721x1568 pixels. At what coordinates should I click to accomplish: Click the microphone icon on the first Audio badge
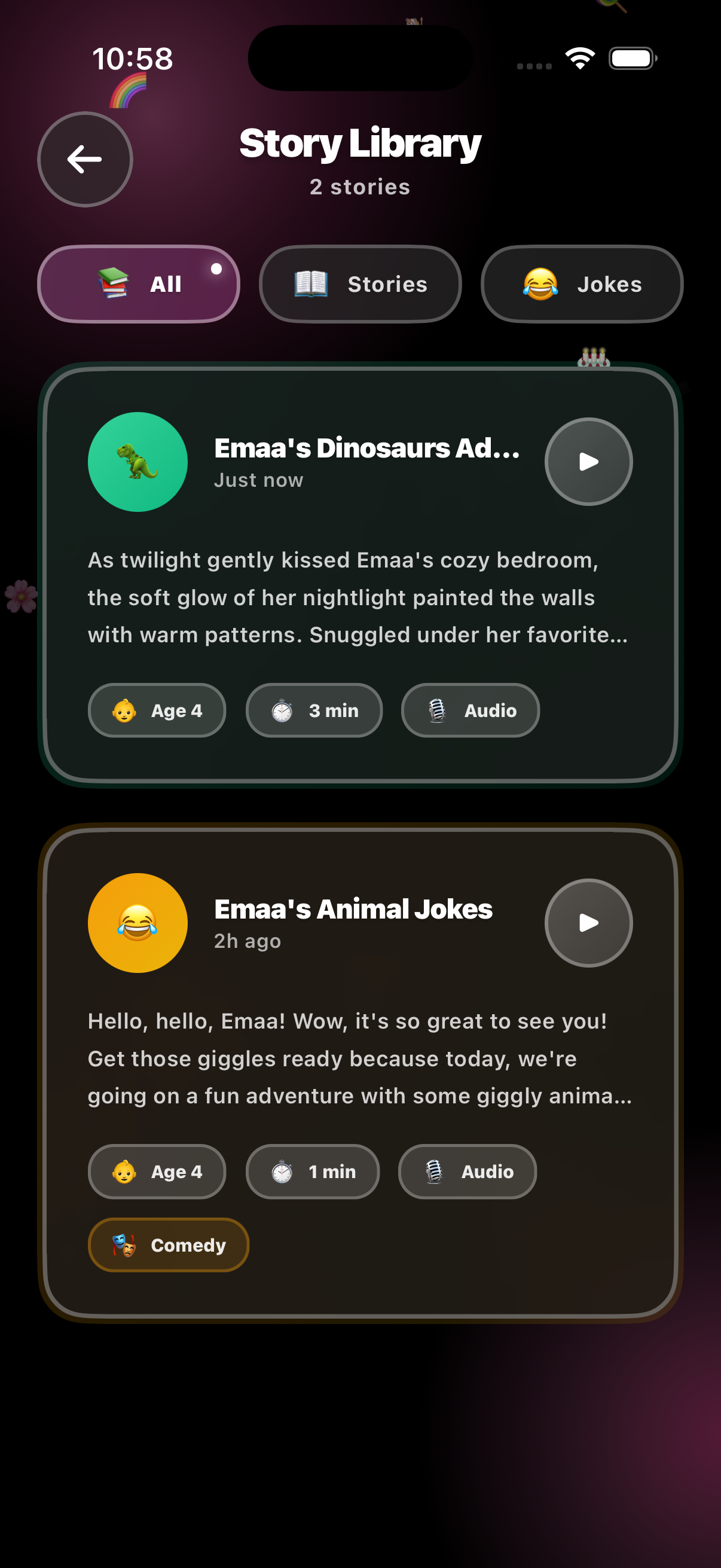click(436, 710)
